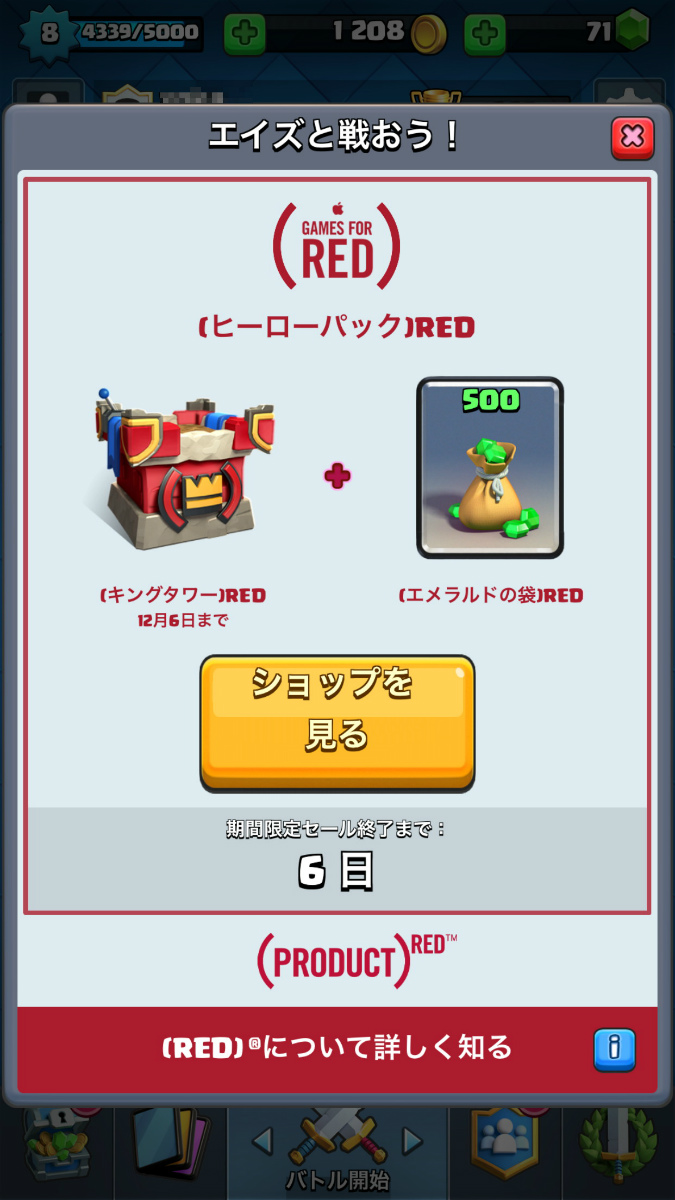View the 500 emerald bag card

click(490, 468)
